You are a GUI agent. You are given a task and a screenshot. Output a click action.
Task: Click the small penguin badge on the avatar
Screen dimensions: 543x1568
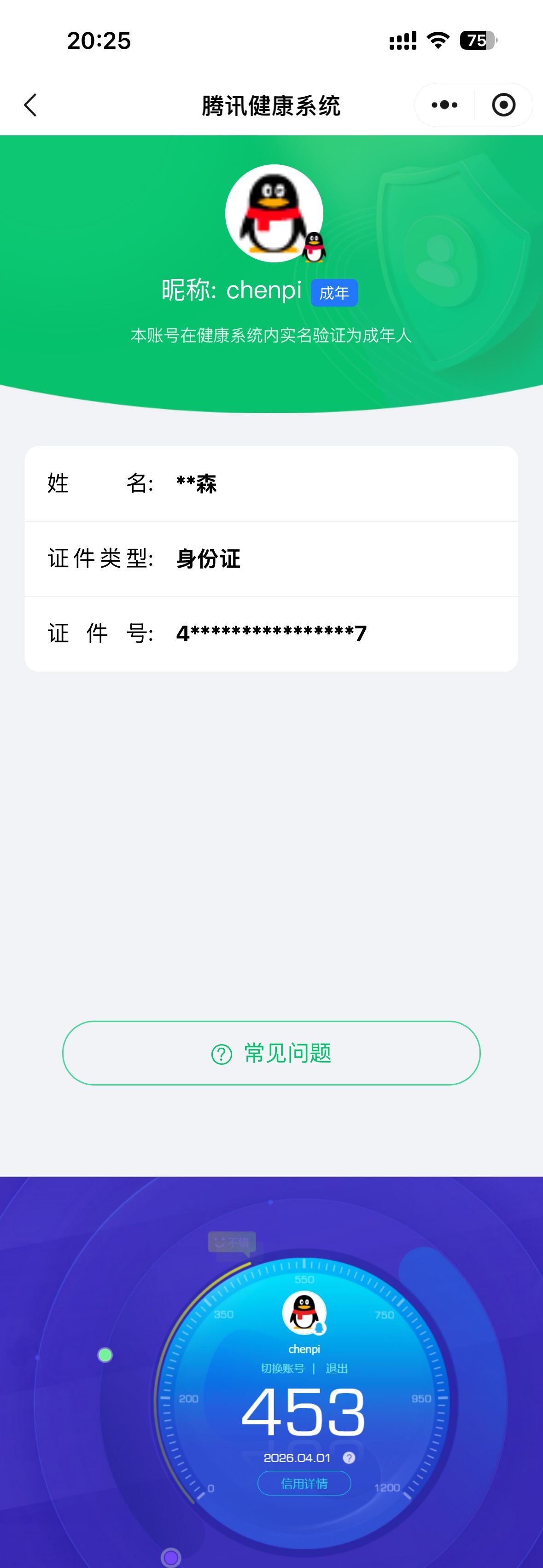[x=314, y=248]
